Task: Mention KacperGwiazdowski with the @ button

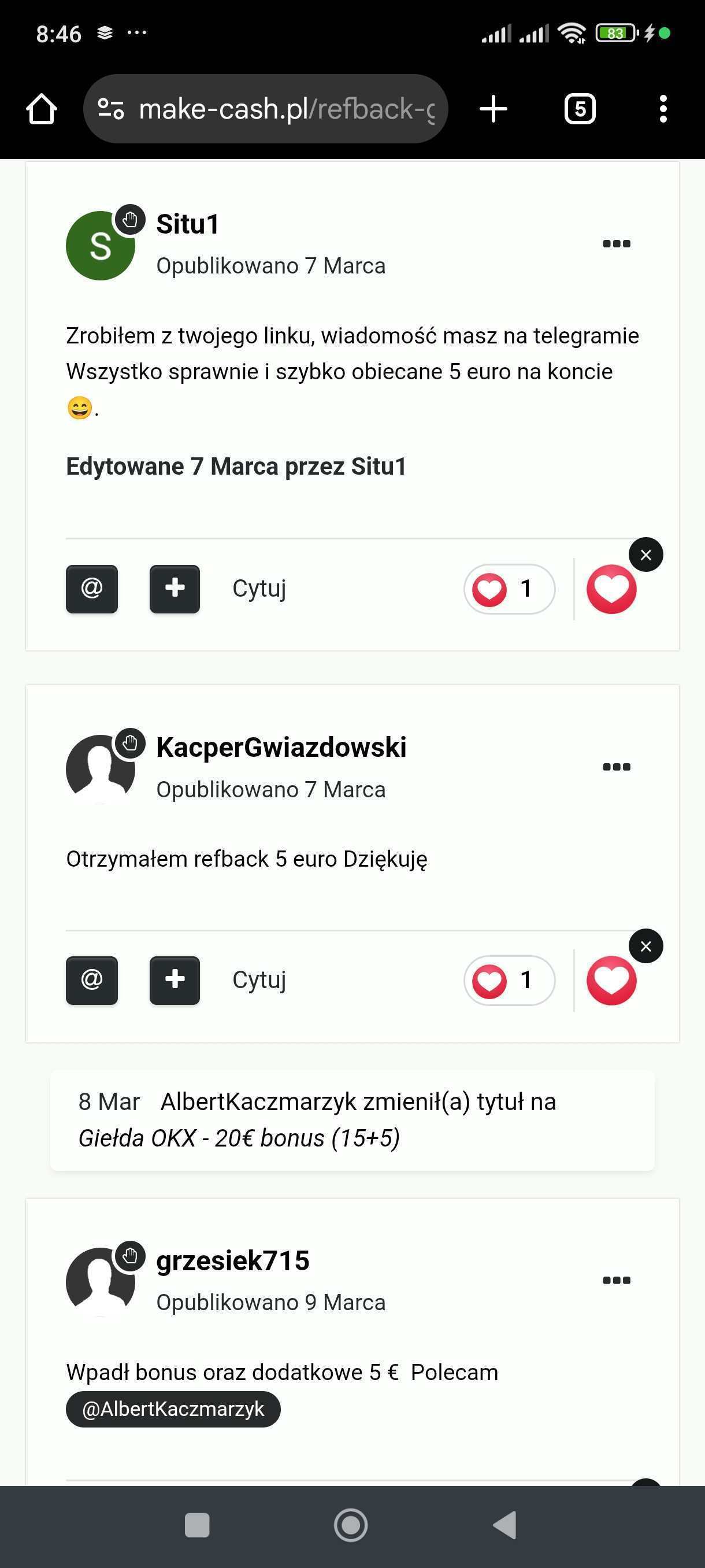Action: [92, 980]
